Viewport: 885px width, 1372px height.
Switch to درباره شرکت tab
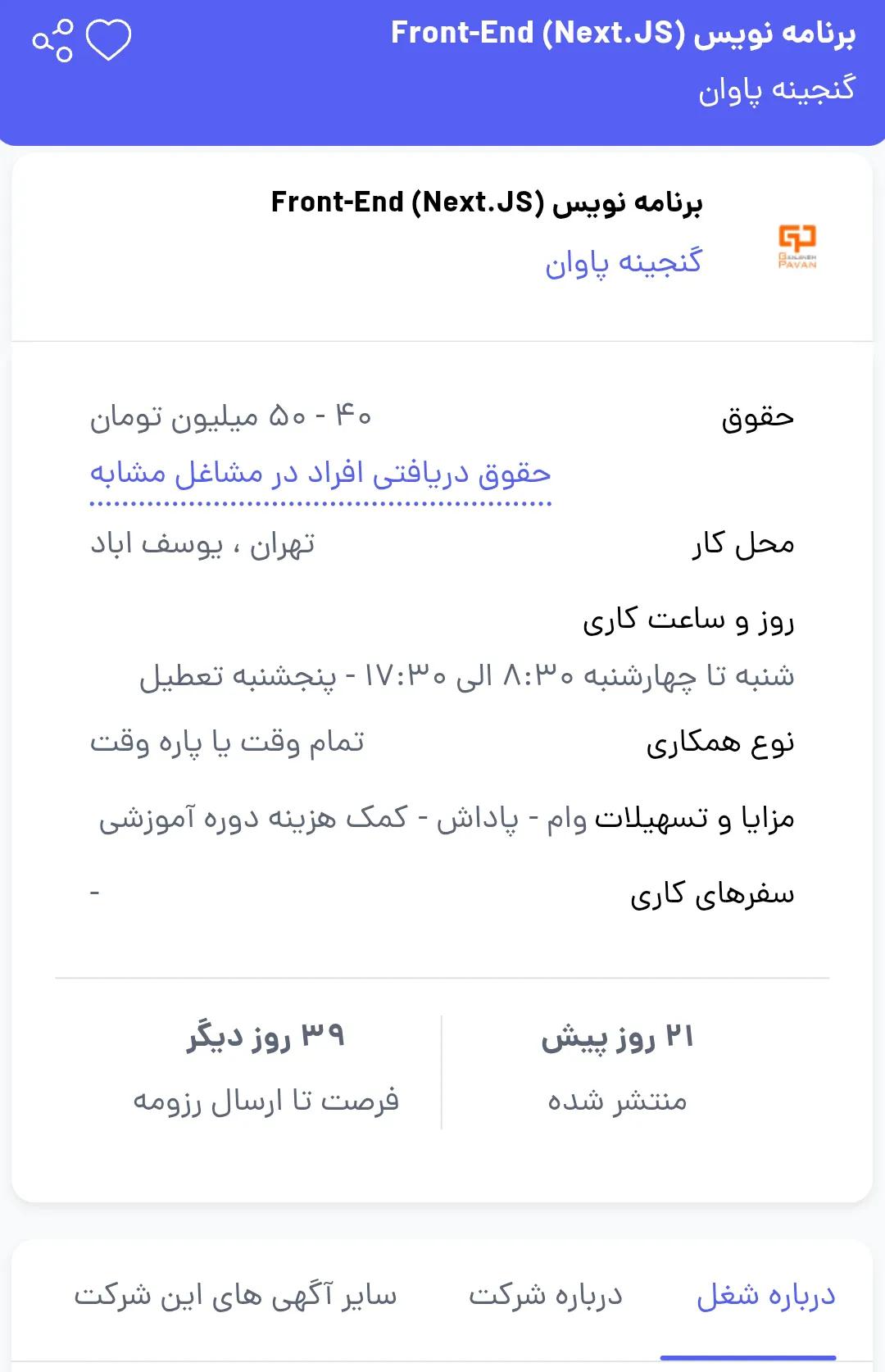(x=546, y=1296)
